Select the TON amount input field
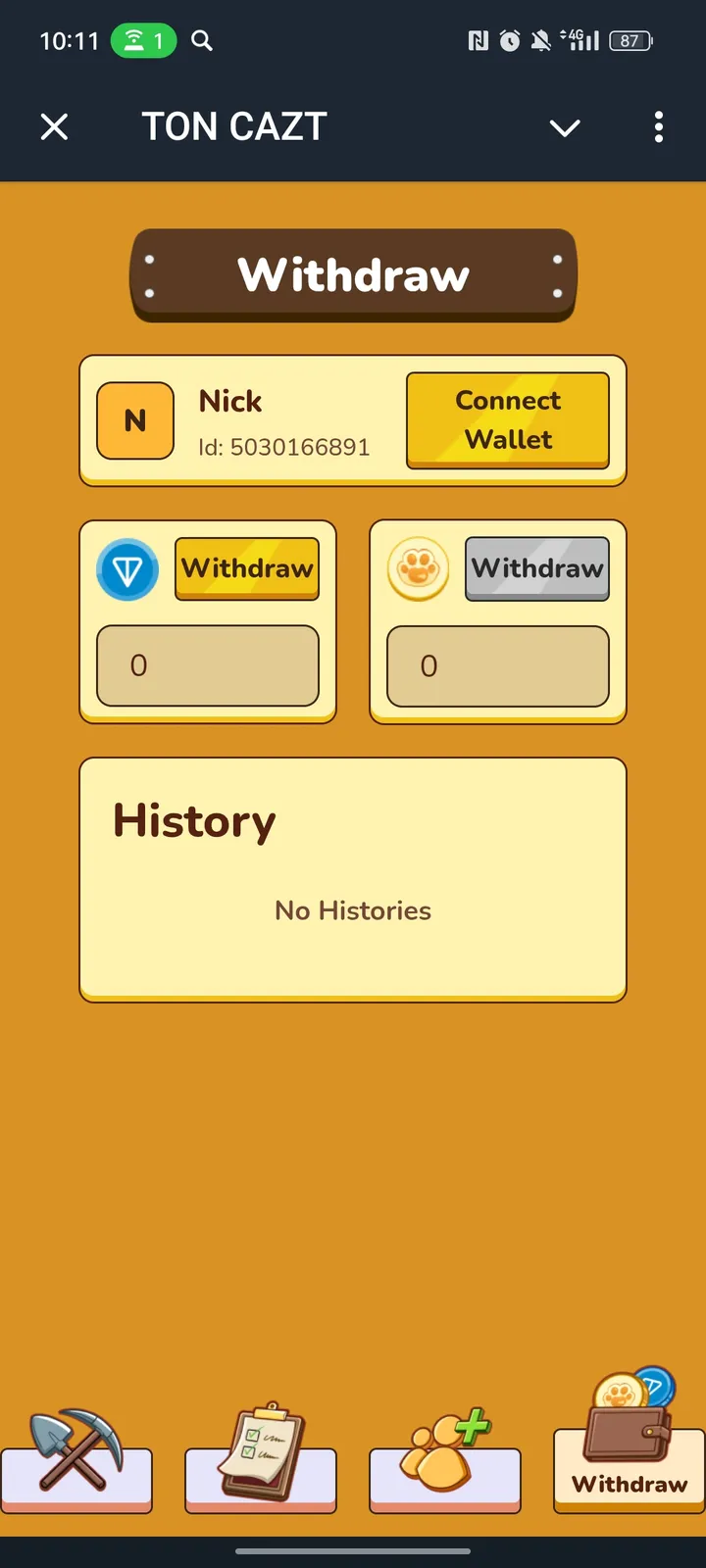706x1568 pixels. (208, 665)
